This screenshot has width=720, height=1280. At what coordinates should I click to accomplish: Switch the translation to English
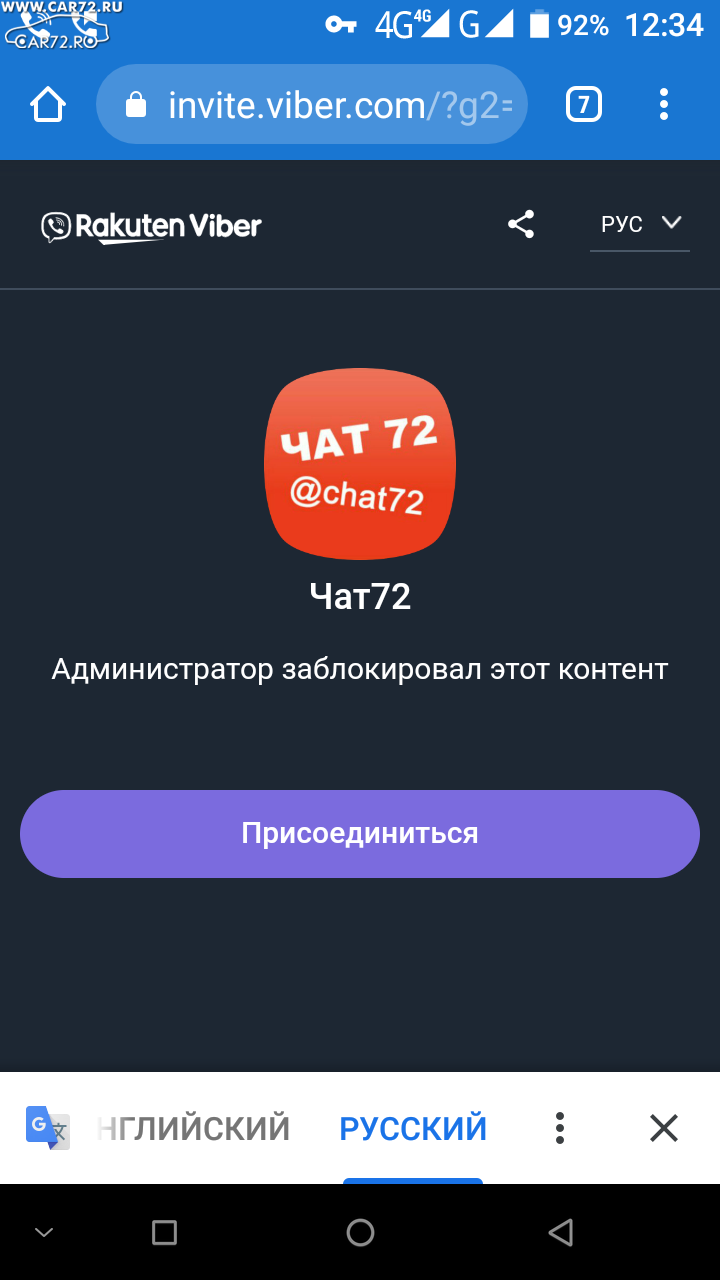pyautogui.click(x=194, y=1129)
